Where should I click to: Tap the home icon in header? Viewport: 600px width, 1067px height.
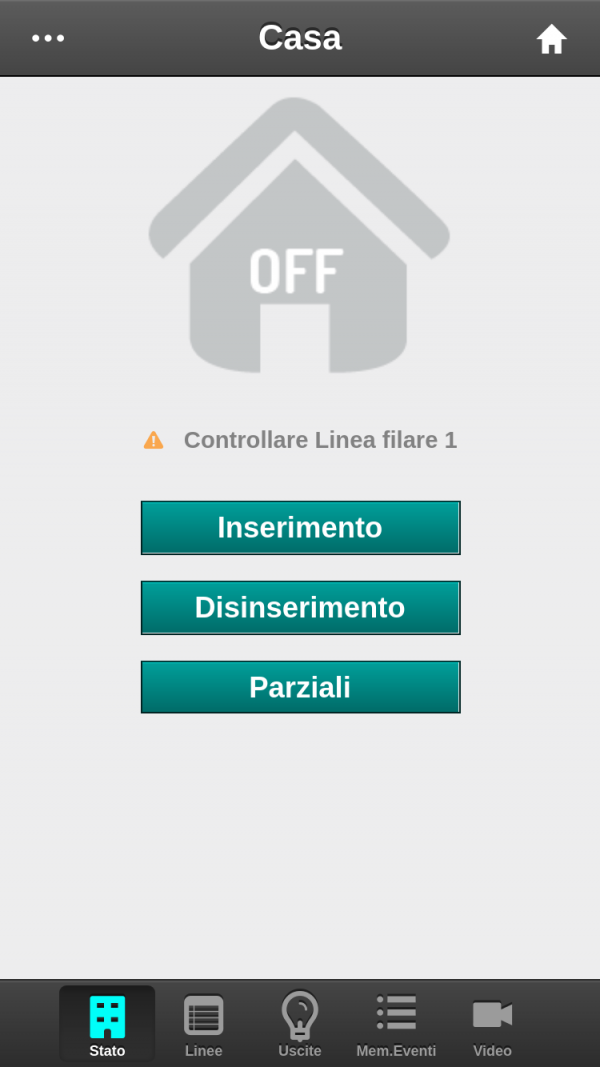[551, 39]
